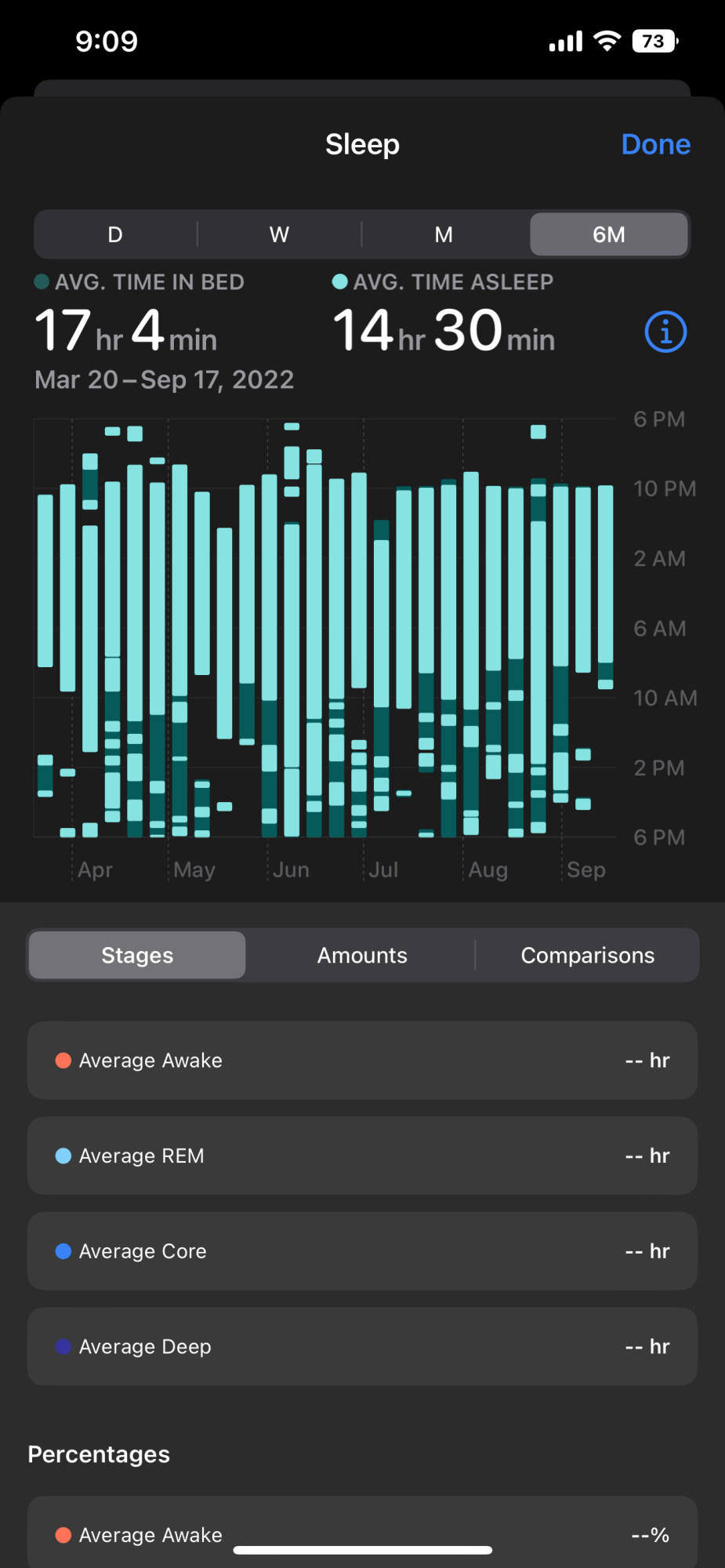This screenshot has width=725, height=1568.
Task: Switch to the Comparisons segment
Action: [588, 955]
